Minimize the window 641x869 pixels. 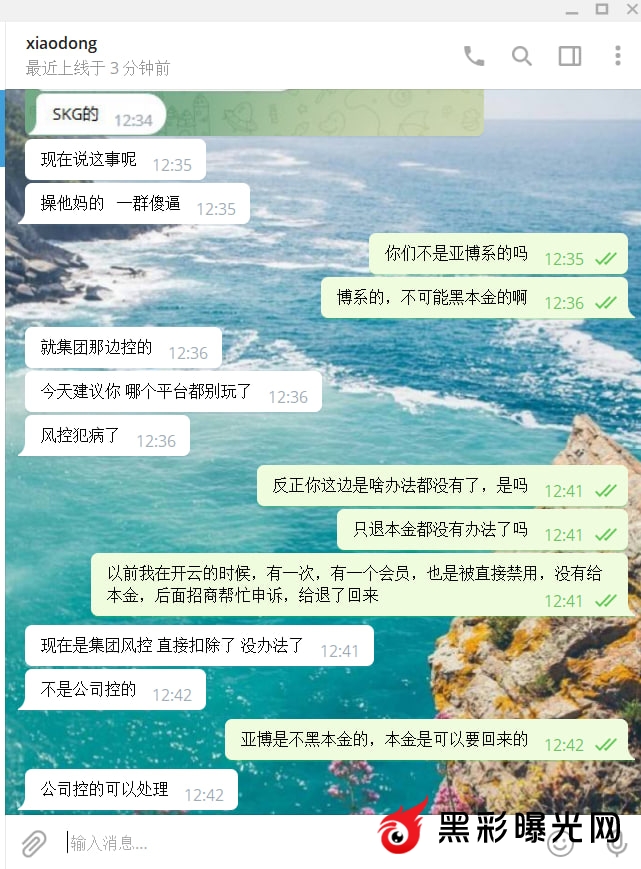569,9
